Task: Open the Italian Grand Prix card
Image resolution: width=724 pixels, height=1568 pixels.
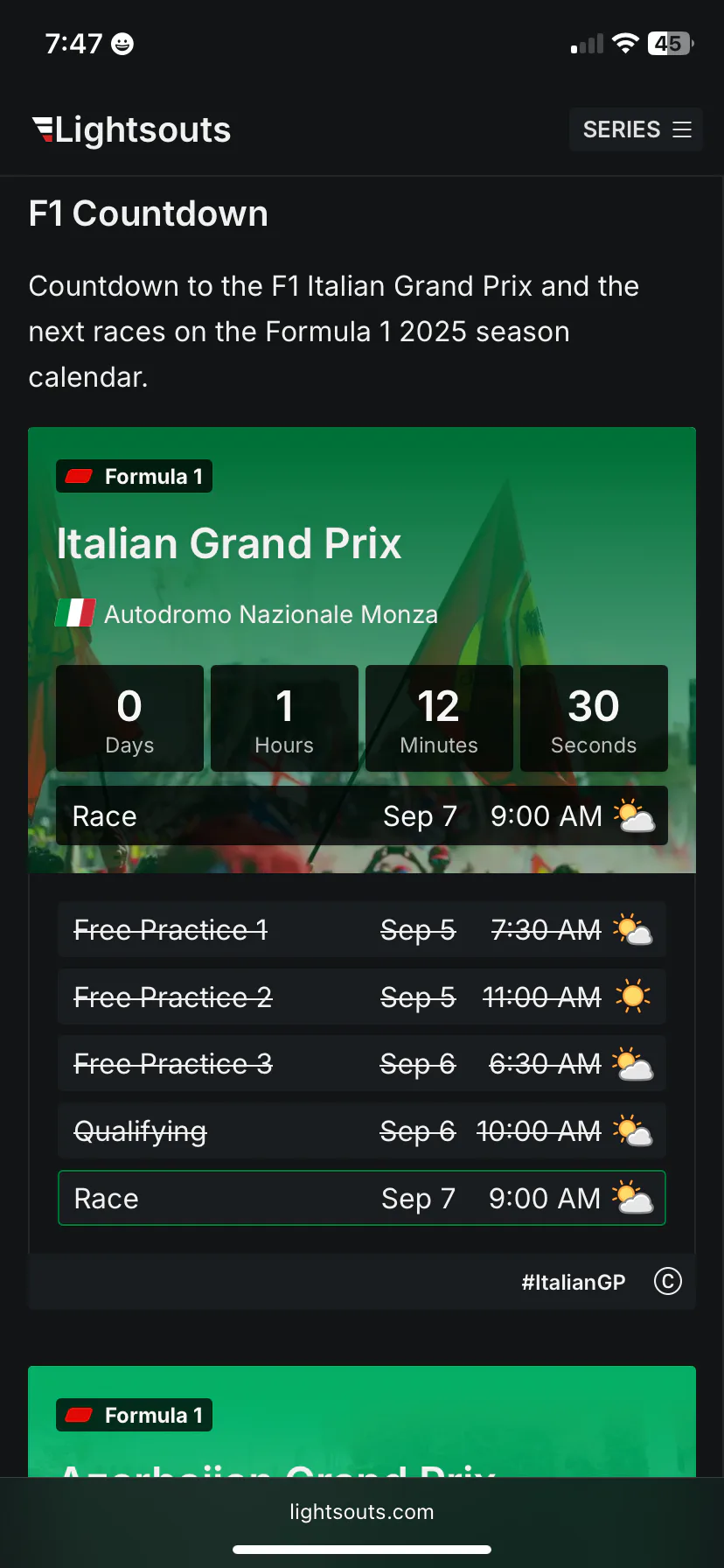Action: click(x=229, y=543)
